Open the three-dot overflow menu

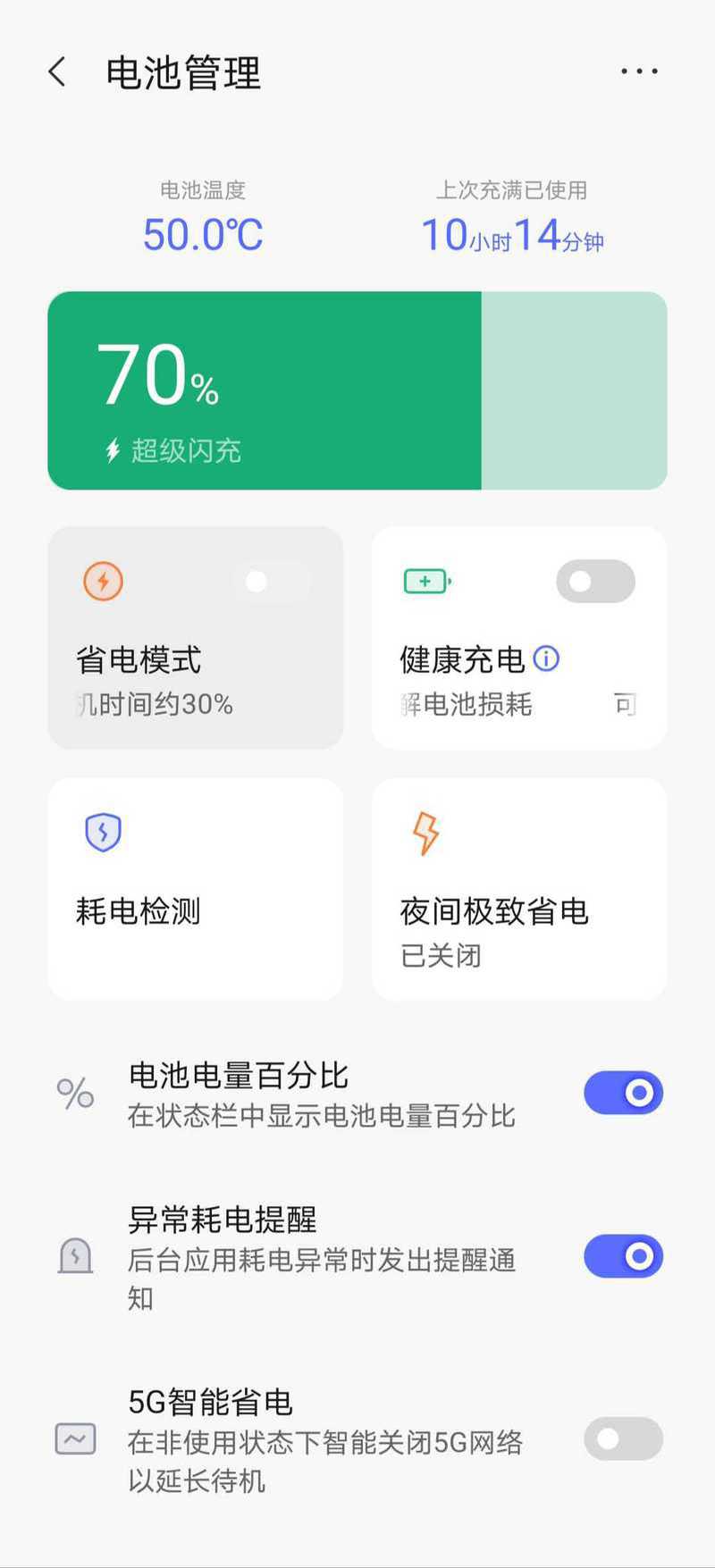(639, 71)
